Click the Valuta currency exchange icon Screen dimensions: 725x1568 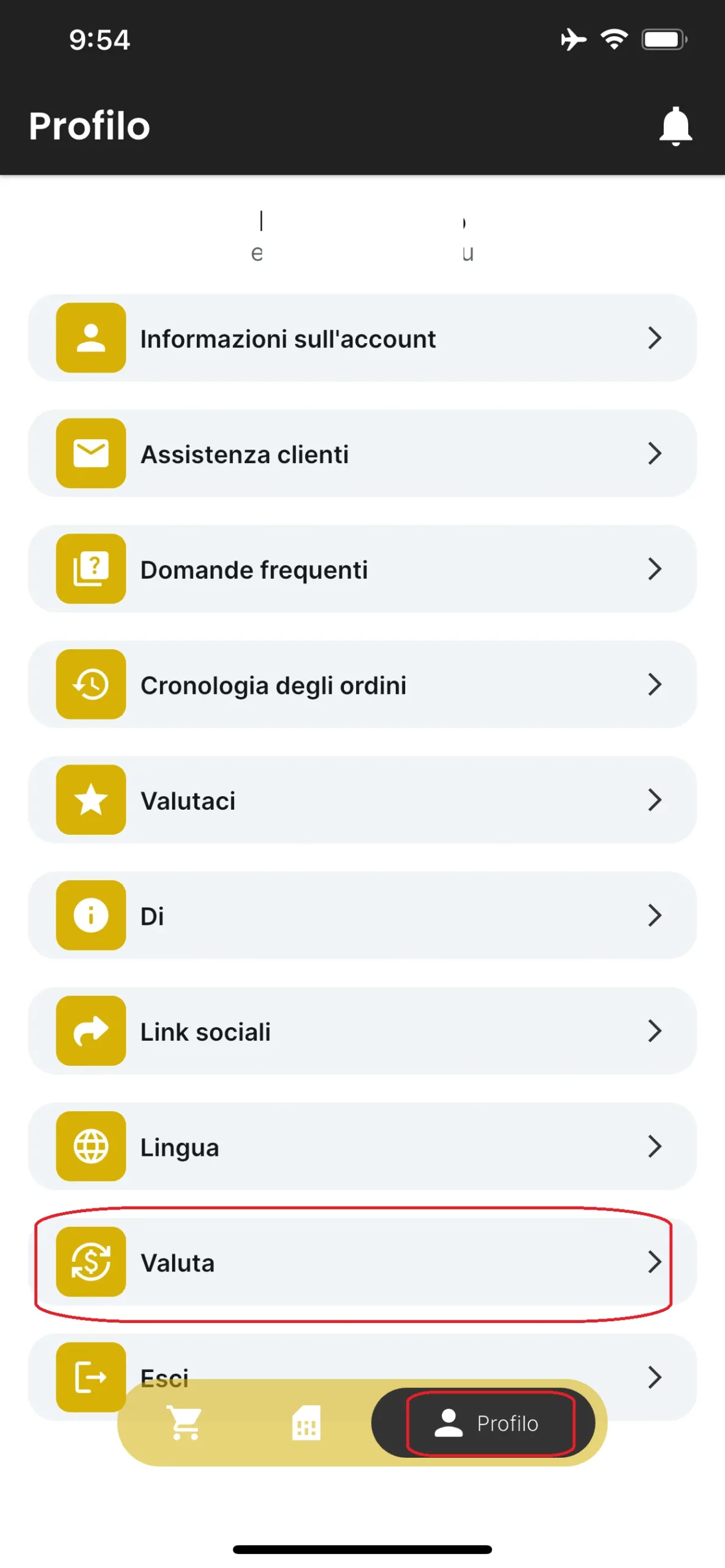[90, 1262]
